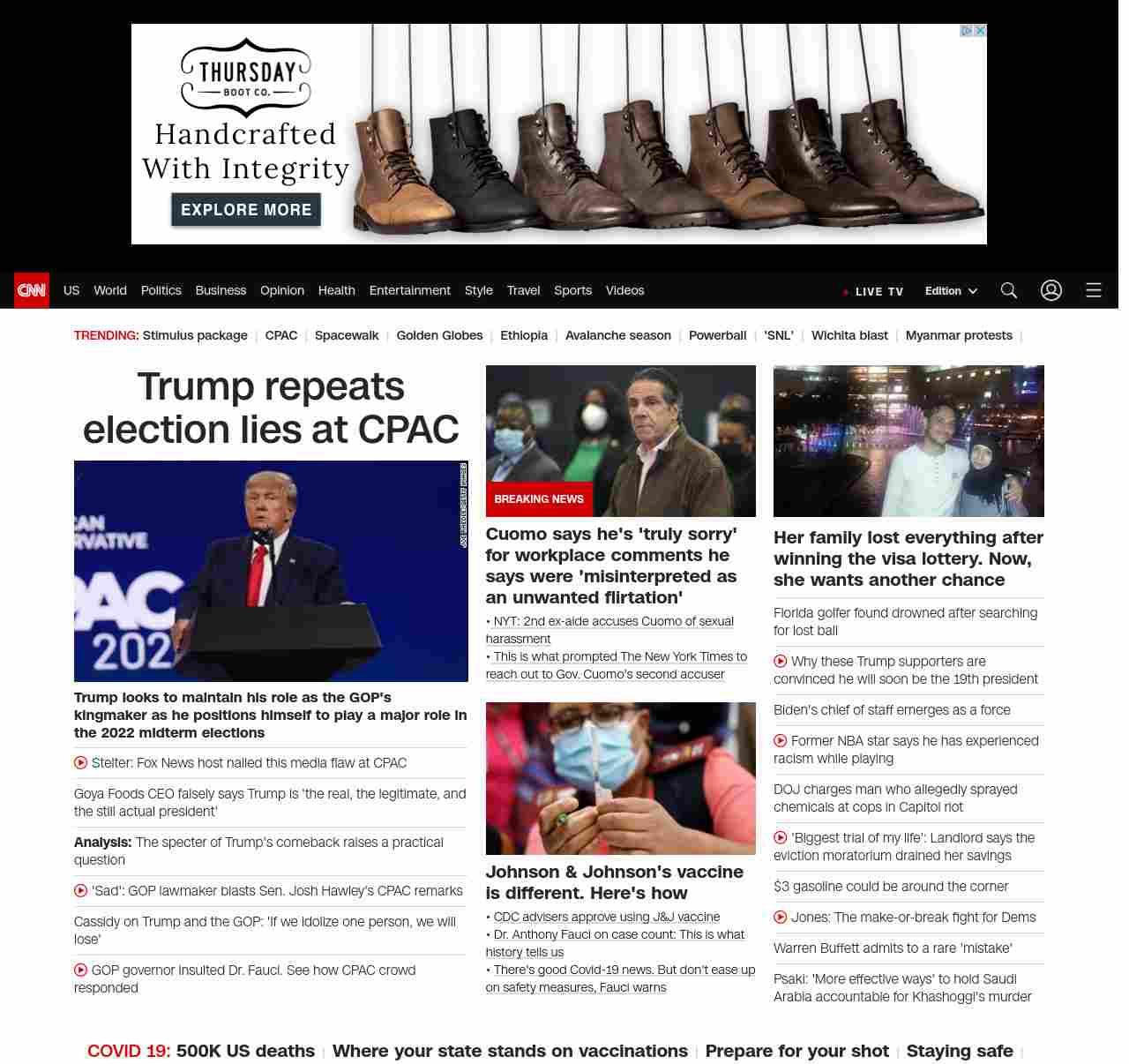Open the user account icon
Viewport: 1129px width, 1064px height.
pos(1050,290)
